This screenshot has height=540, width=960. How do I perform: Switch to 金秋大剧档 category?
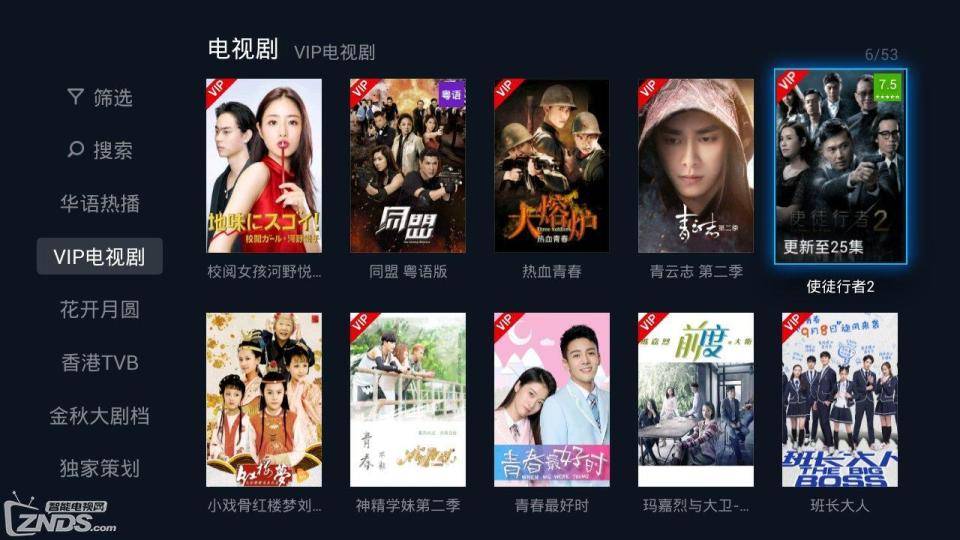point(99,416)
